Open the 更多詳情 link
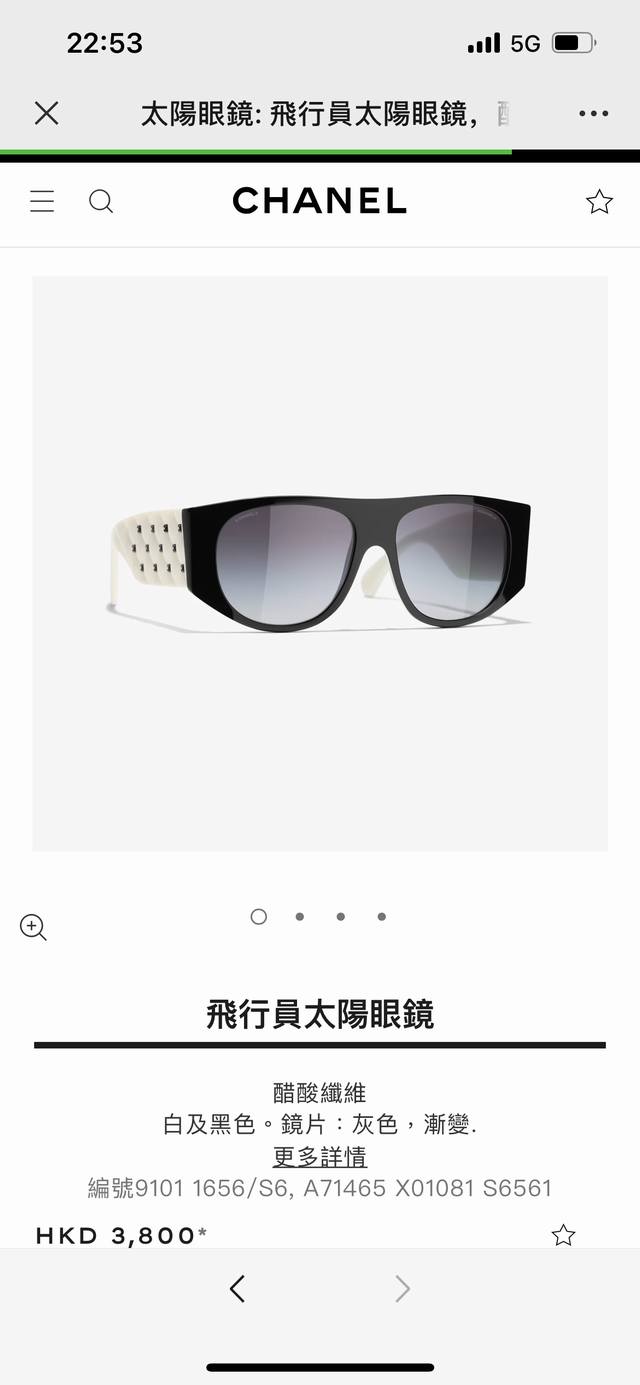Image resolution: width=640 pixels, height=1385 pixels. click(320, 1157)
